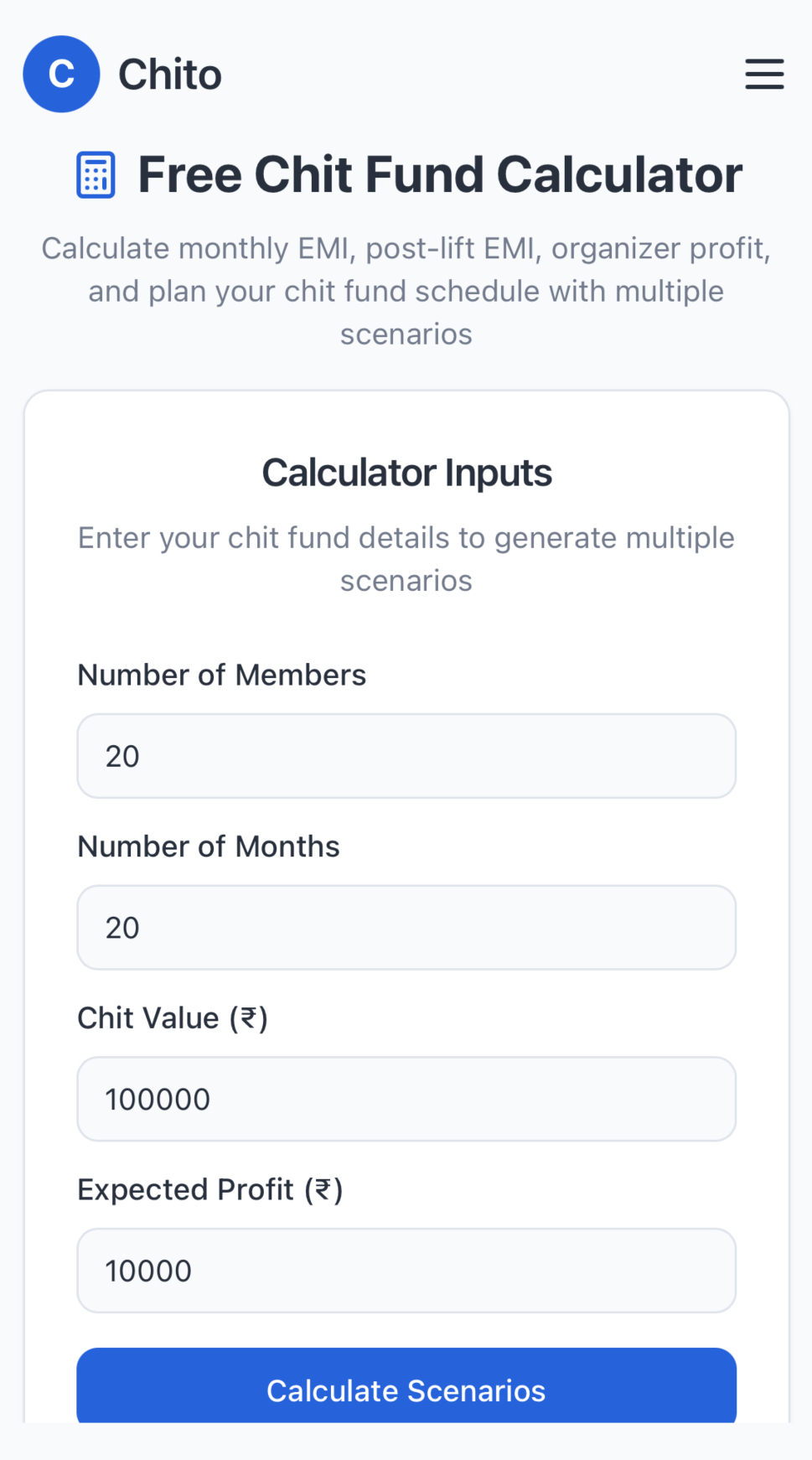The height and width of the screenshot is (1460, 812).
Task: Click the Number of Members label
Action: [221, 675]
